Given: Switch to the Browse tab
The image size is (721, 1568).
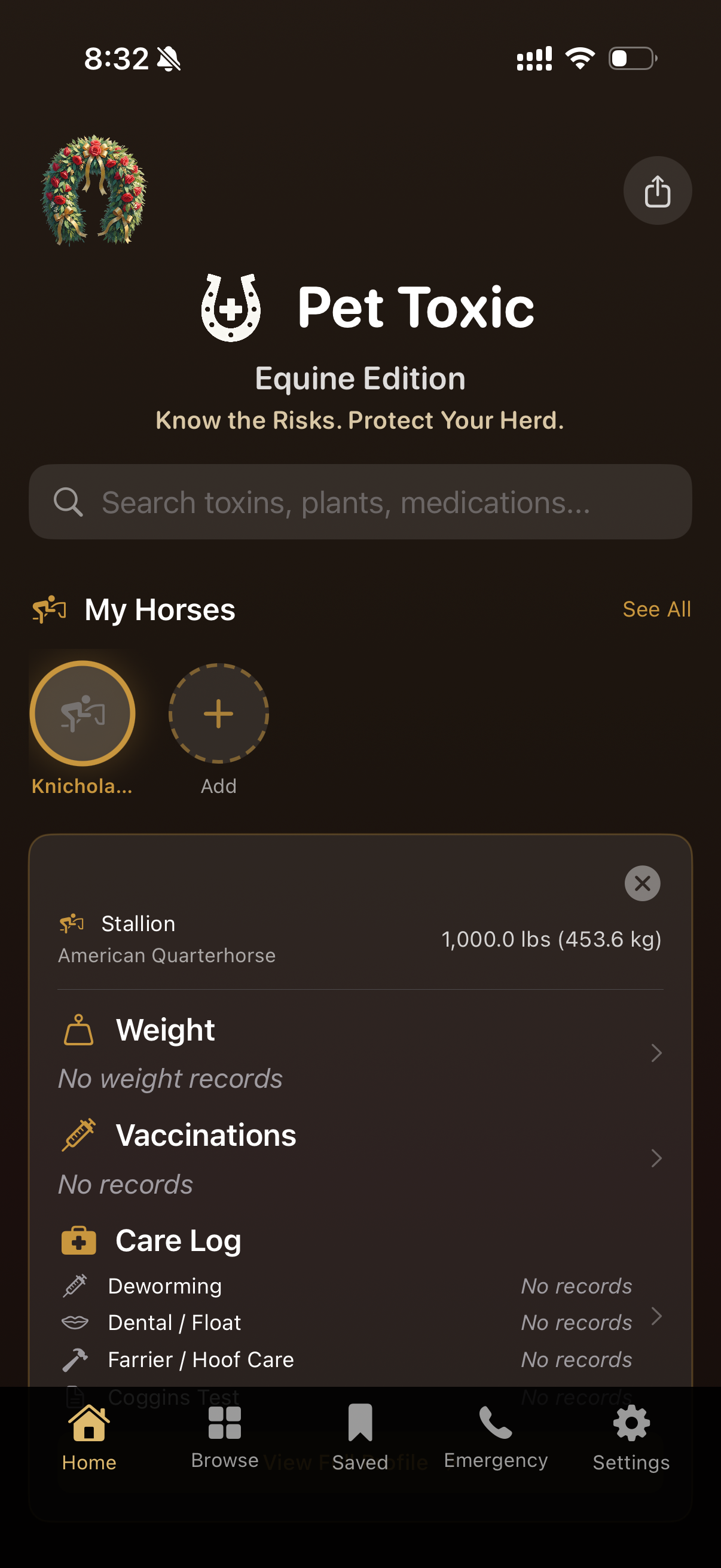Looking at the screenshot, I should click(224, 1441).
